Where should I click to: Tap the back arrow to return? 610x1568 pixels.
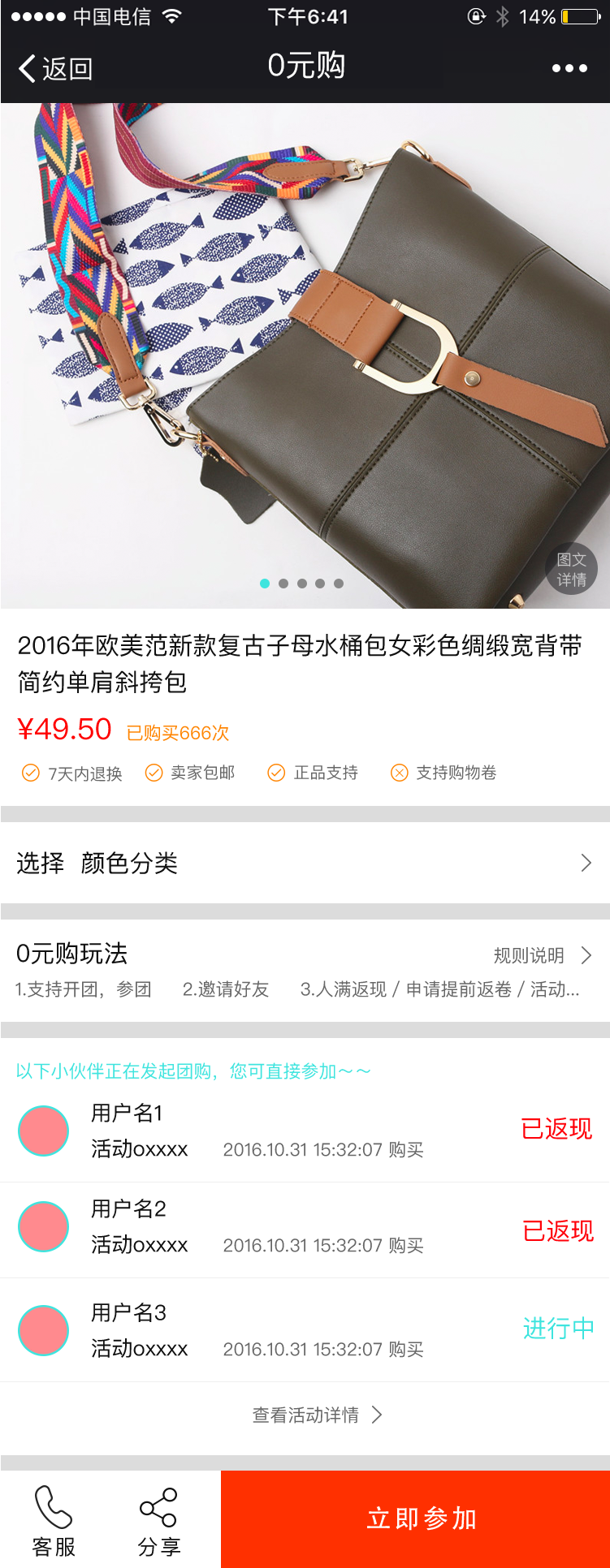(27, 69)
